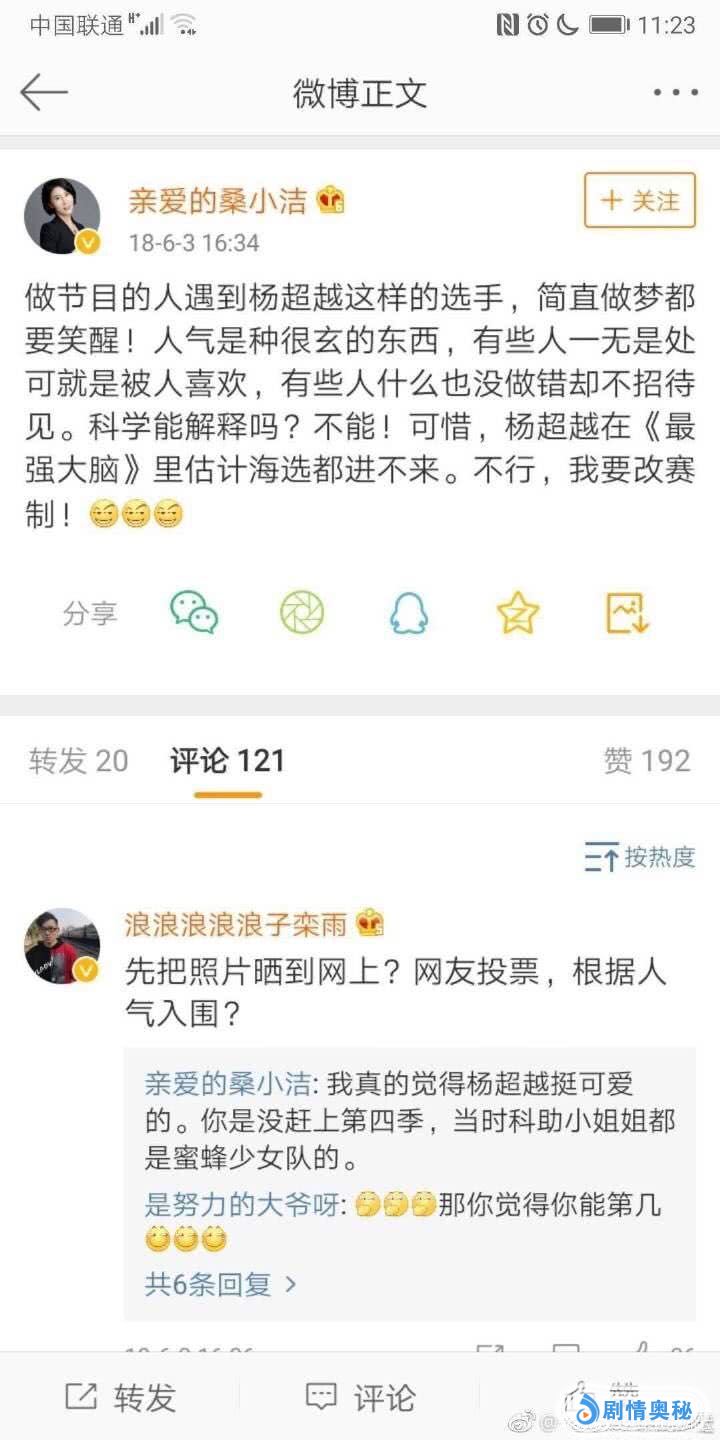Open the post author's name 亲爱的桑小洁

pos(217,201)
